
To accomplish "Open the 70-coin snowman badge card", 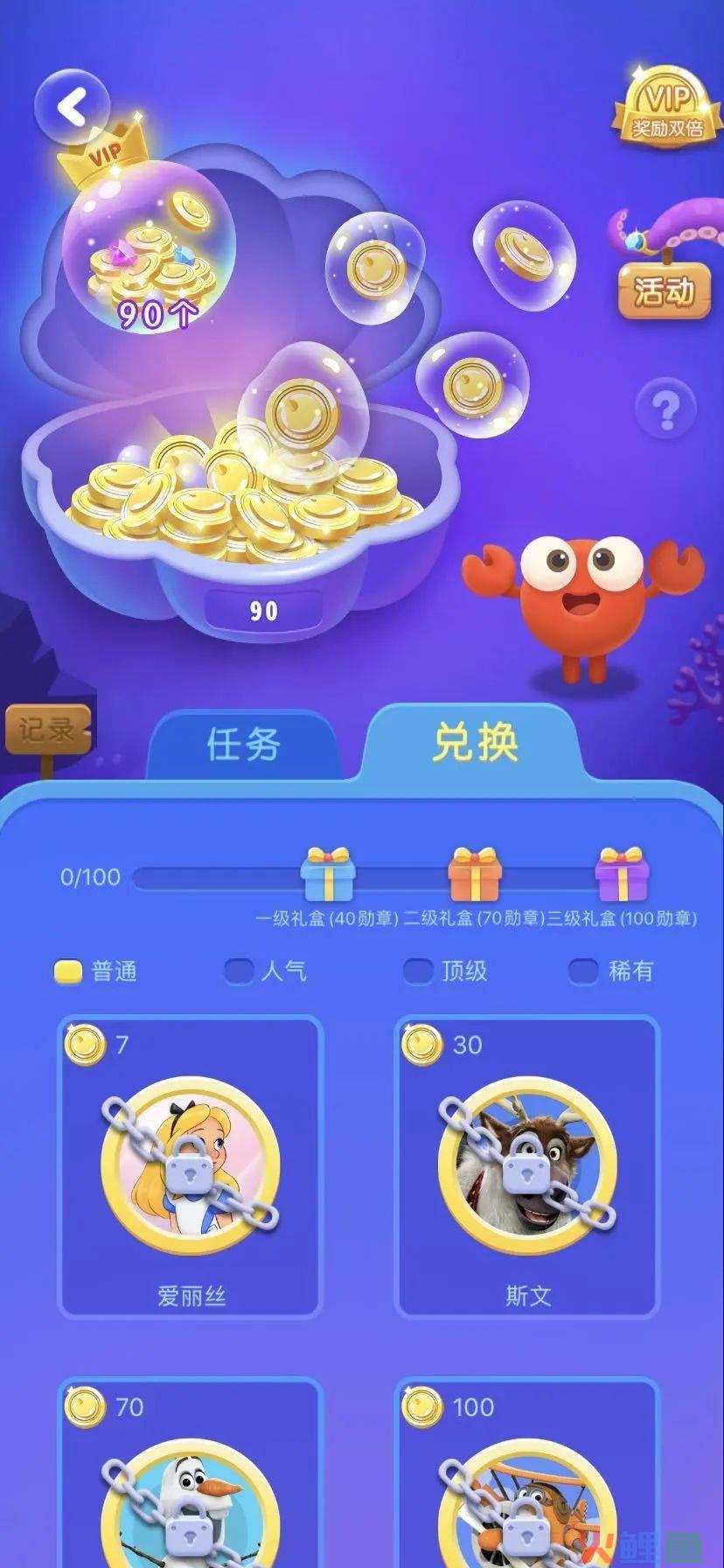I will click(191, 1479).
